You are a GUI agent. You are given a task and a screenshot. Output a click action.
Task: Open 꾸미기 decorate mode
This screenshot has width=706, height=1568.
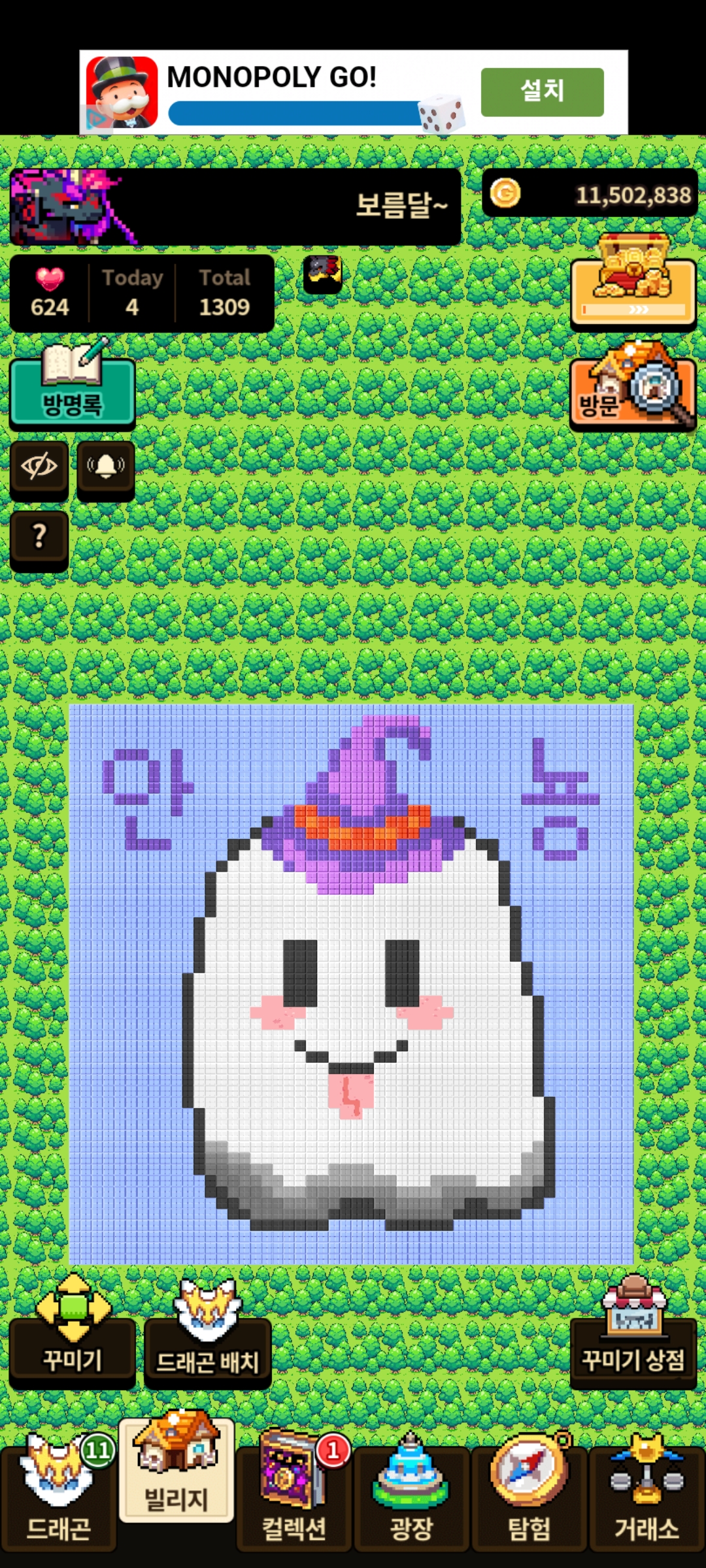click(x=73, y=1347)
